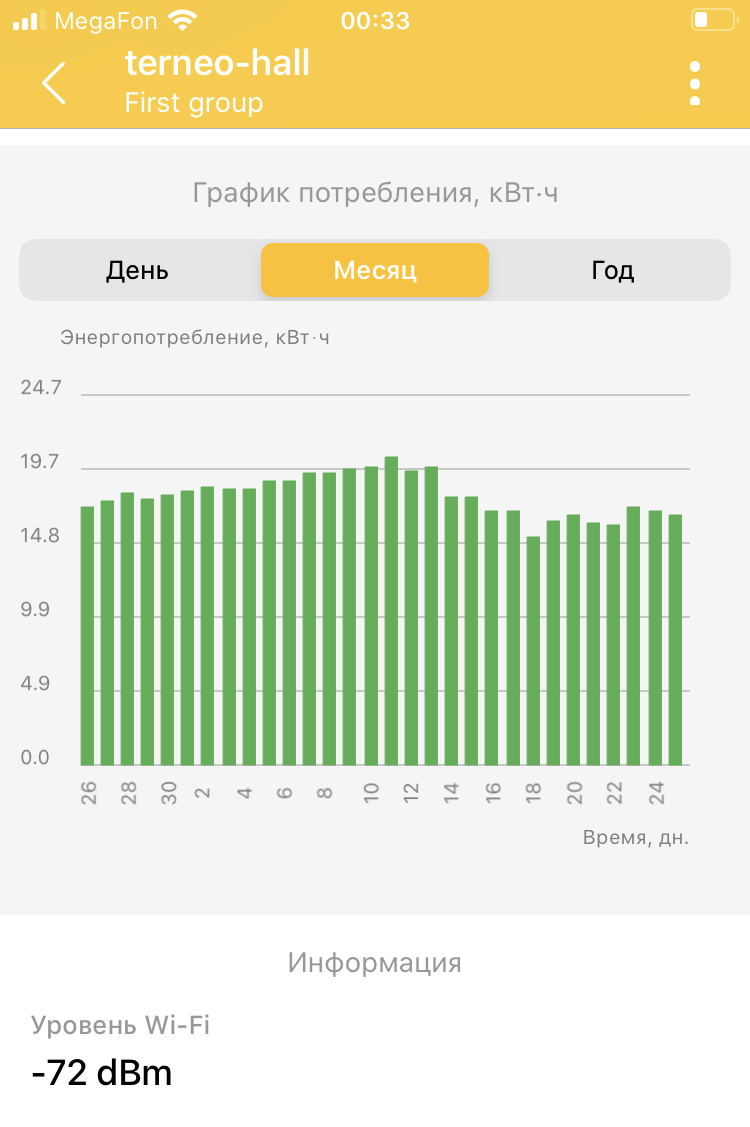Image resolution: width=750 pixels, height=1127 pixels.
Task: Open the three-dot overflow menu
Action: [695, 83]
